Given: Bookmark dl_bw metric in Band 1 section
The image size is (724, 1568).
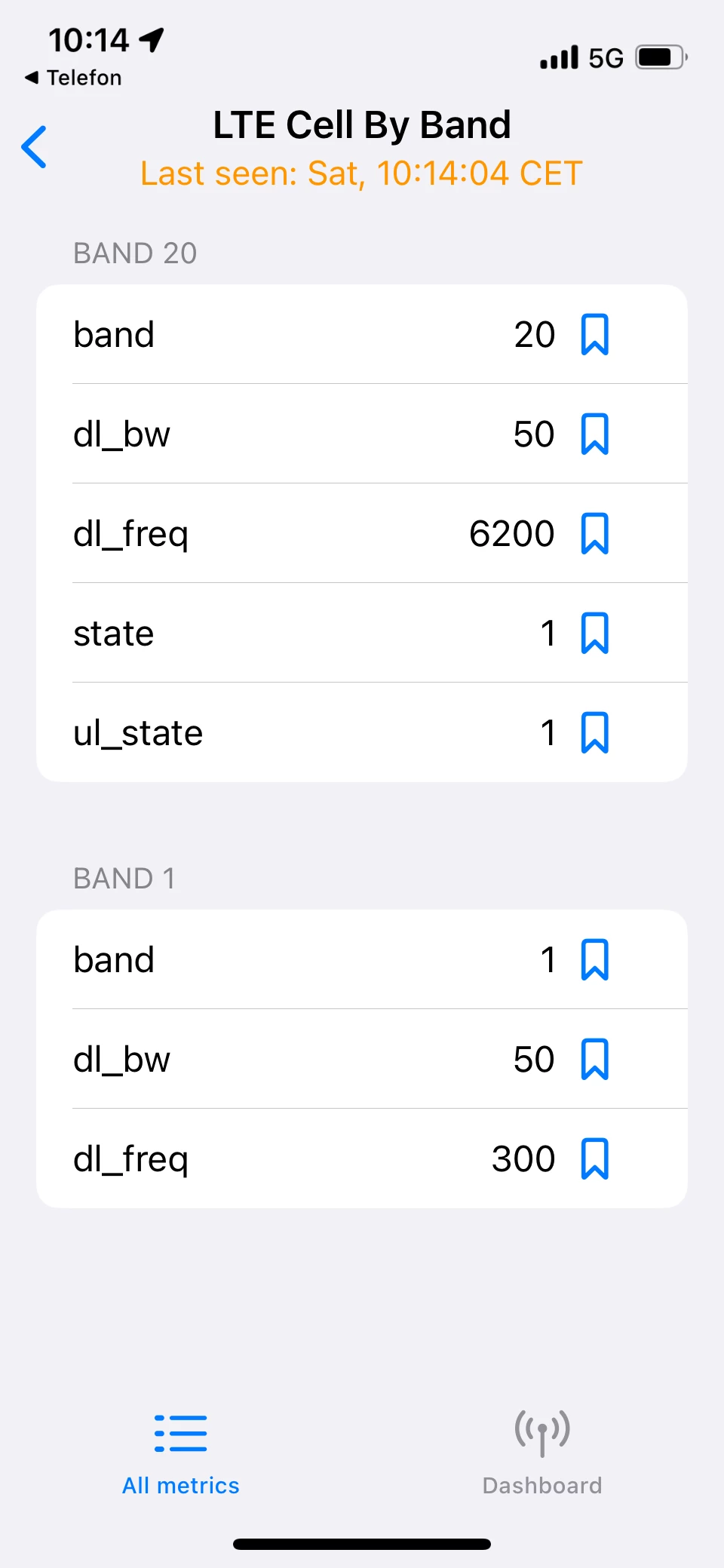Looking at the screenshot, I should [594, 1060].
